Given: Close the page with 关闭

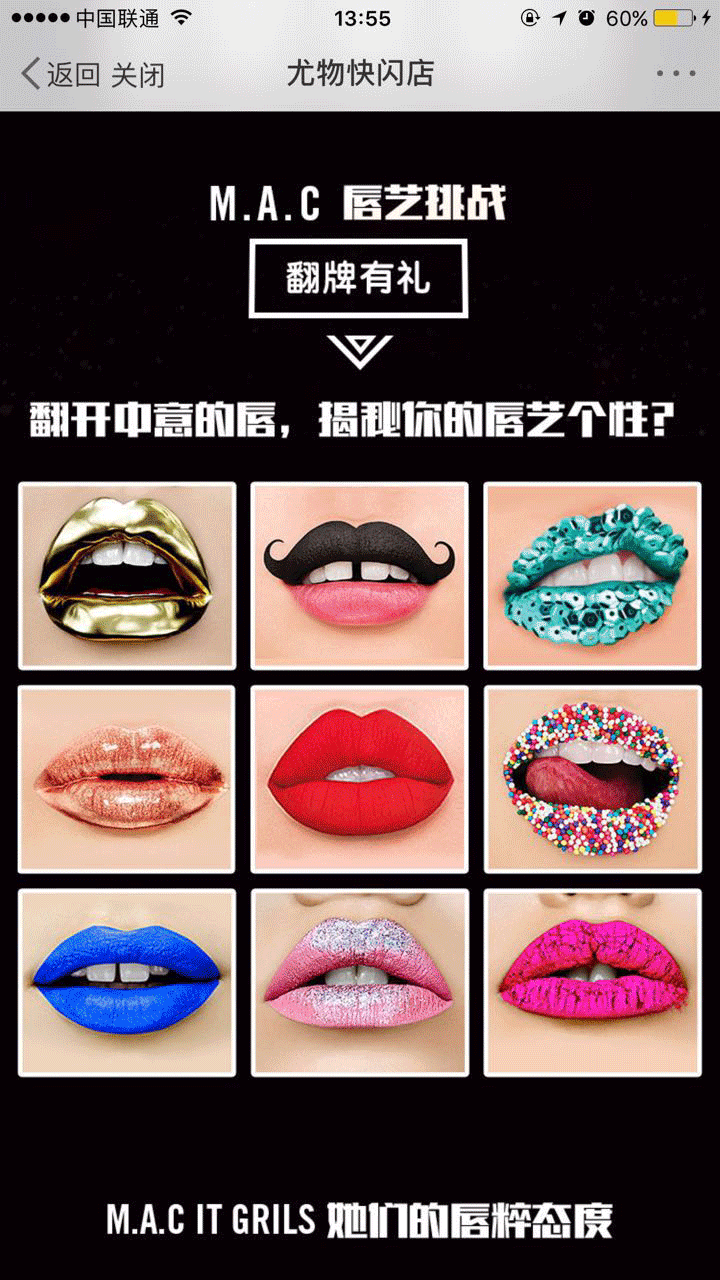Looking at the screenshot, I should click(137, 74).
